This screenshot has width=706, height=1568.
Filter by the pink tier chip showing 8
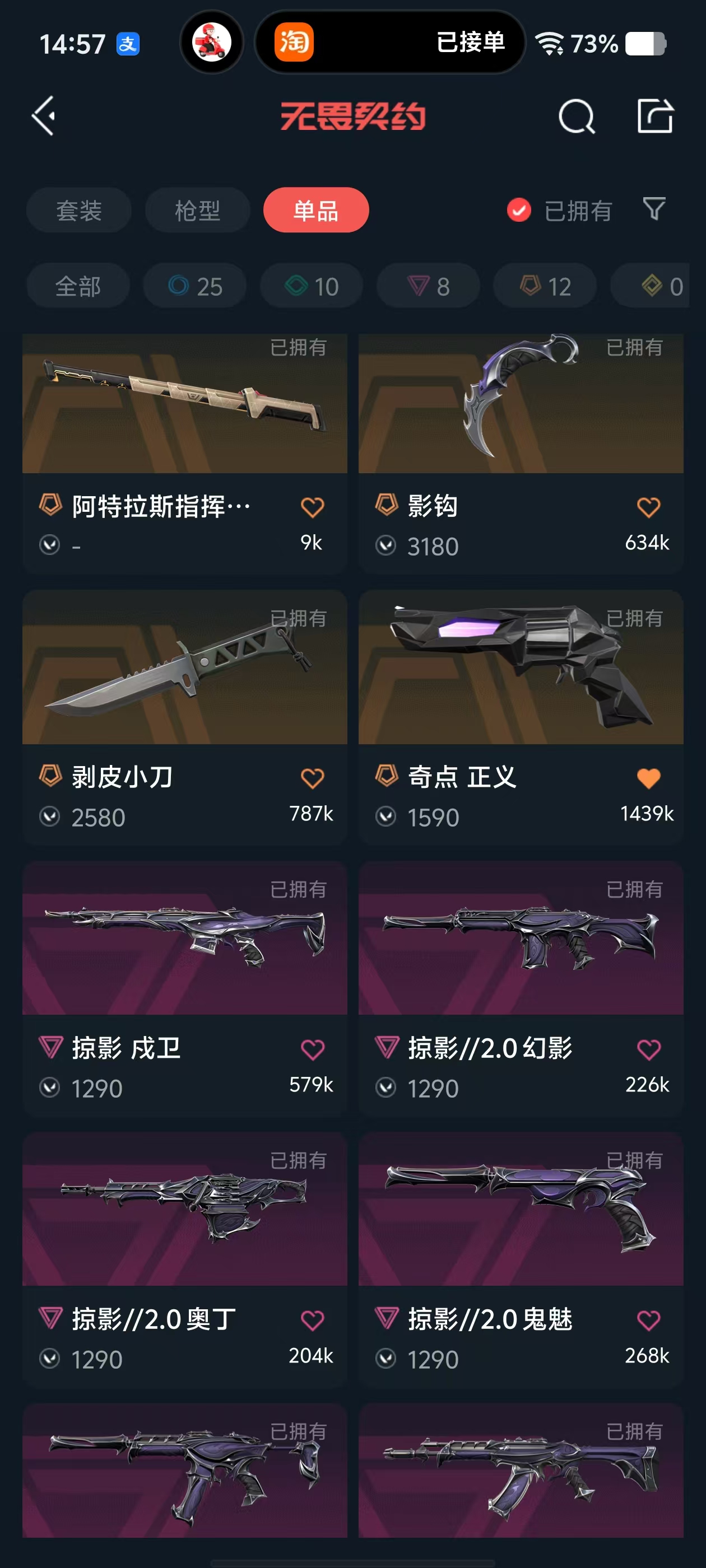(x=428, y=286)
